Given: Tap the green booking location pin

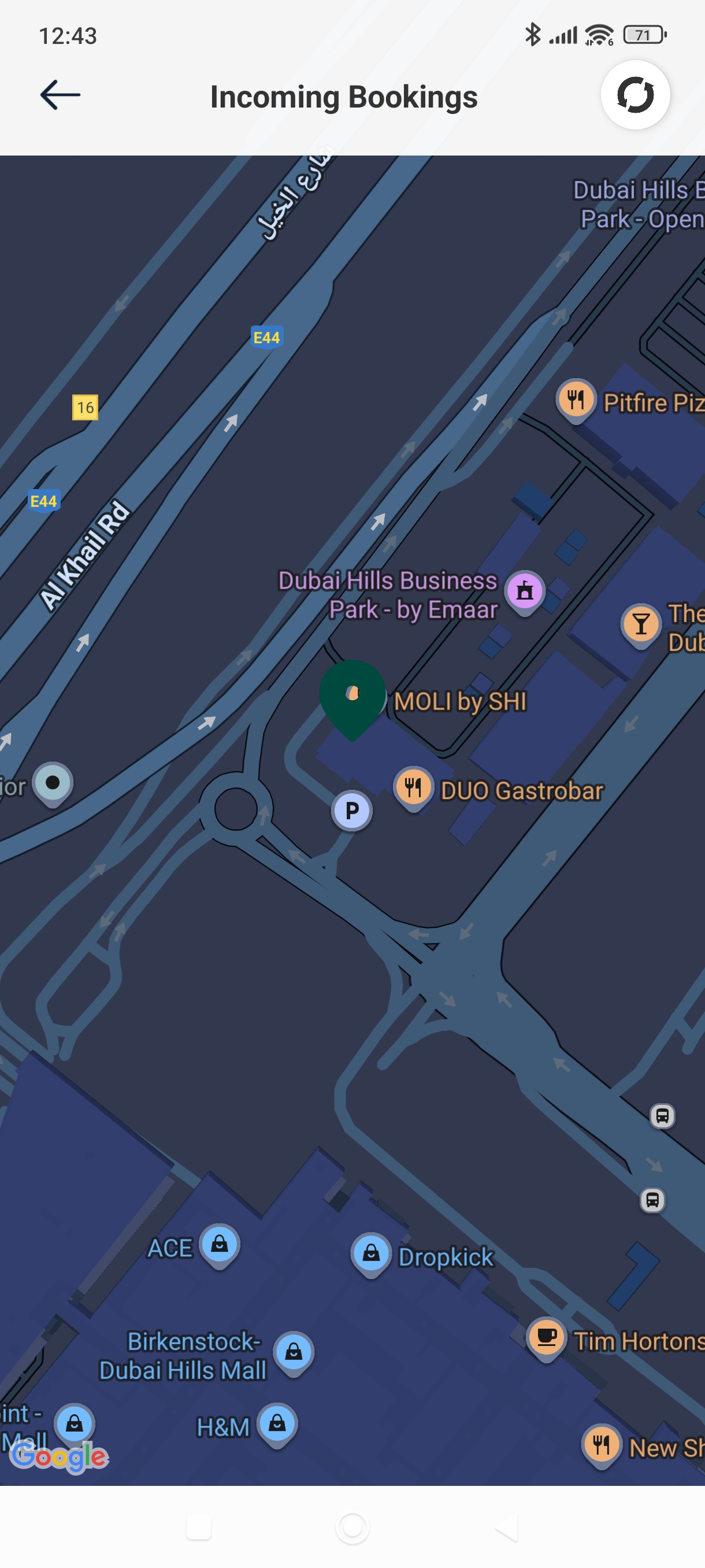Looking at the screenshot, I should click(x=352, y=696).
